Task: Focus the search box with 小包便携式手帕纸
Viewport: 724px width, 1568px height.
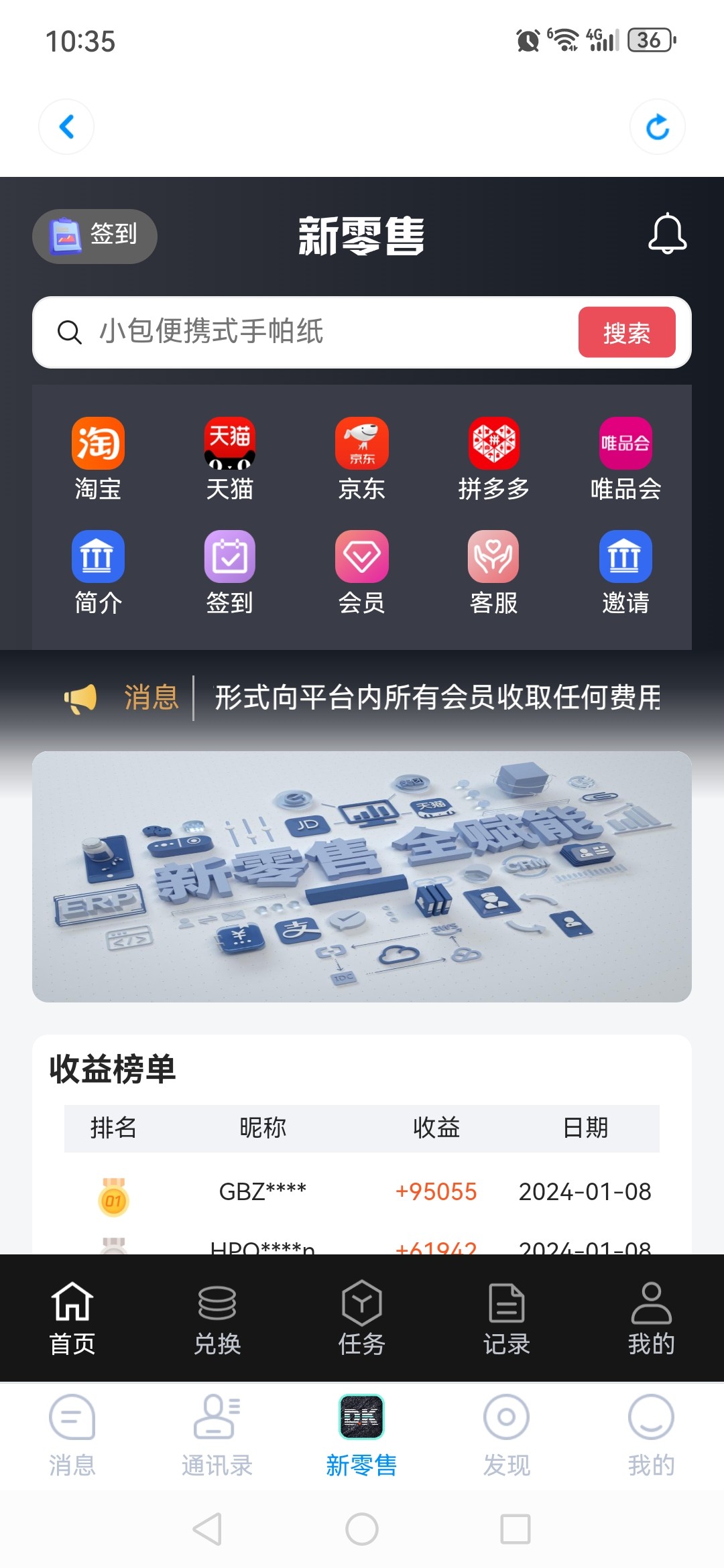Action: tap(302, 332)
